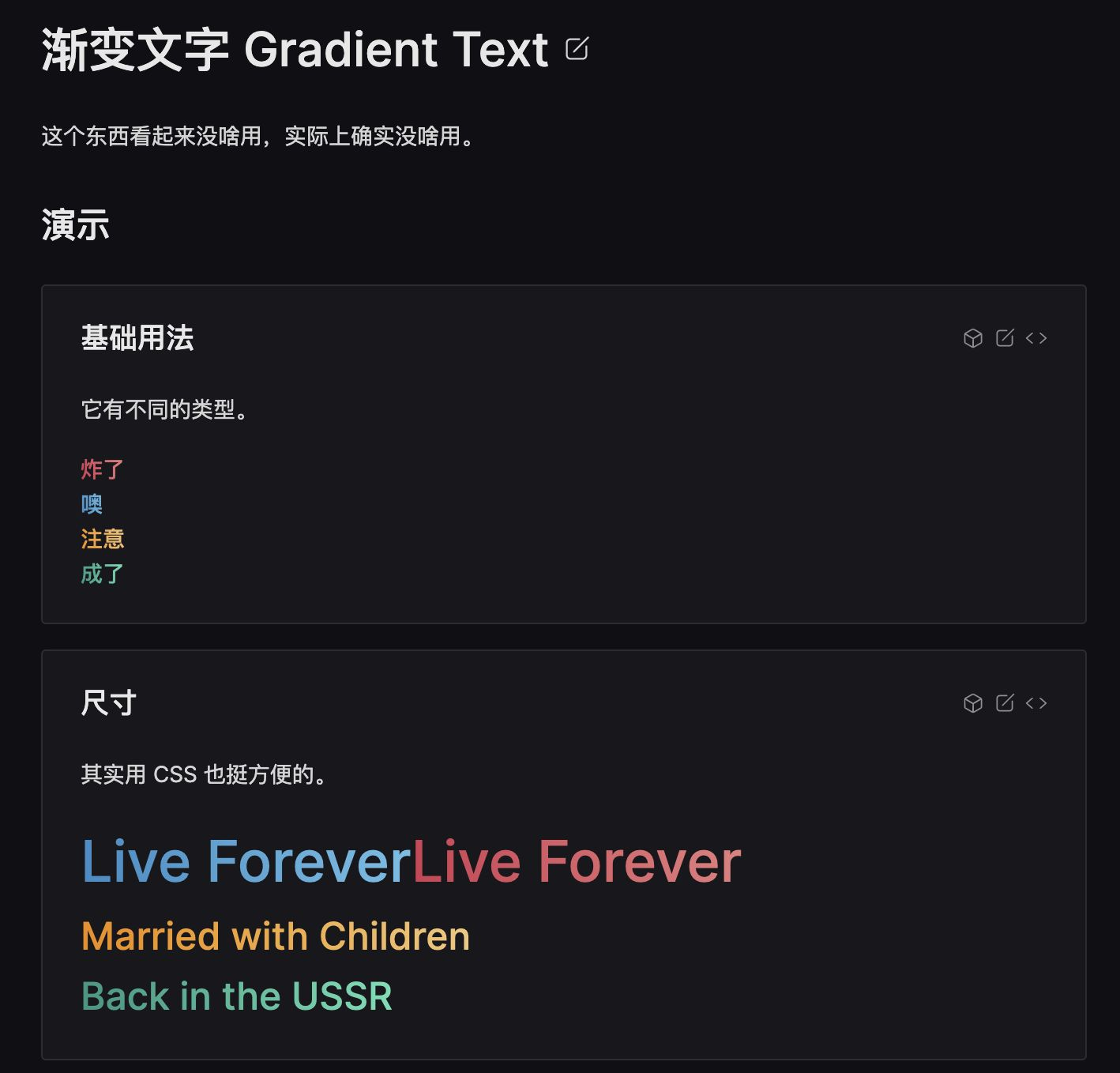Show code for the 尺寸 demo

tap(1036, 703)
